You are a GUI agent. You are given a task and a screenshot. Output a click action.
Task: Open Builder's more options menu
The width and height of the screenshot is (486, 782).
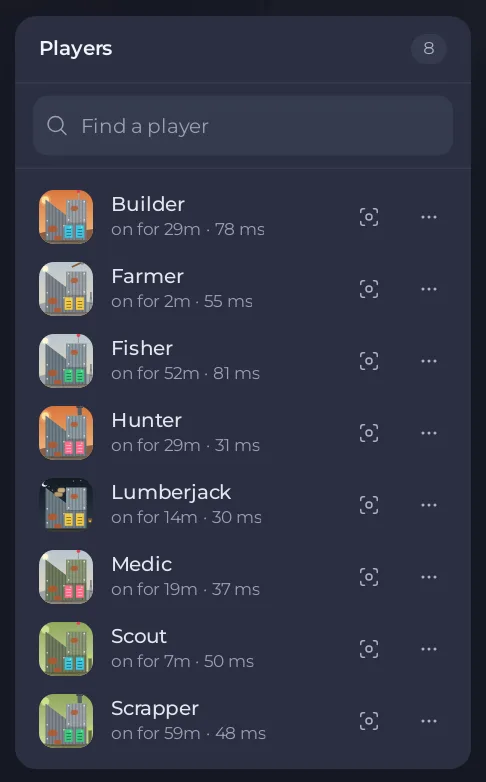(x=429, y=217)
